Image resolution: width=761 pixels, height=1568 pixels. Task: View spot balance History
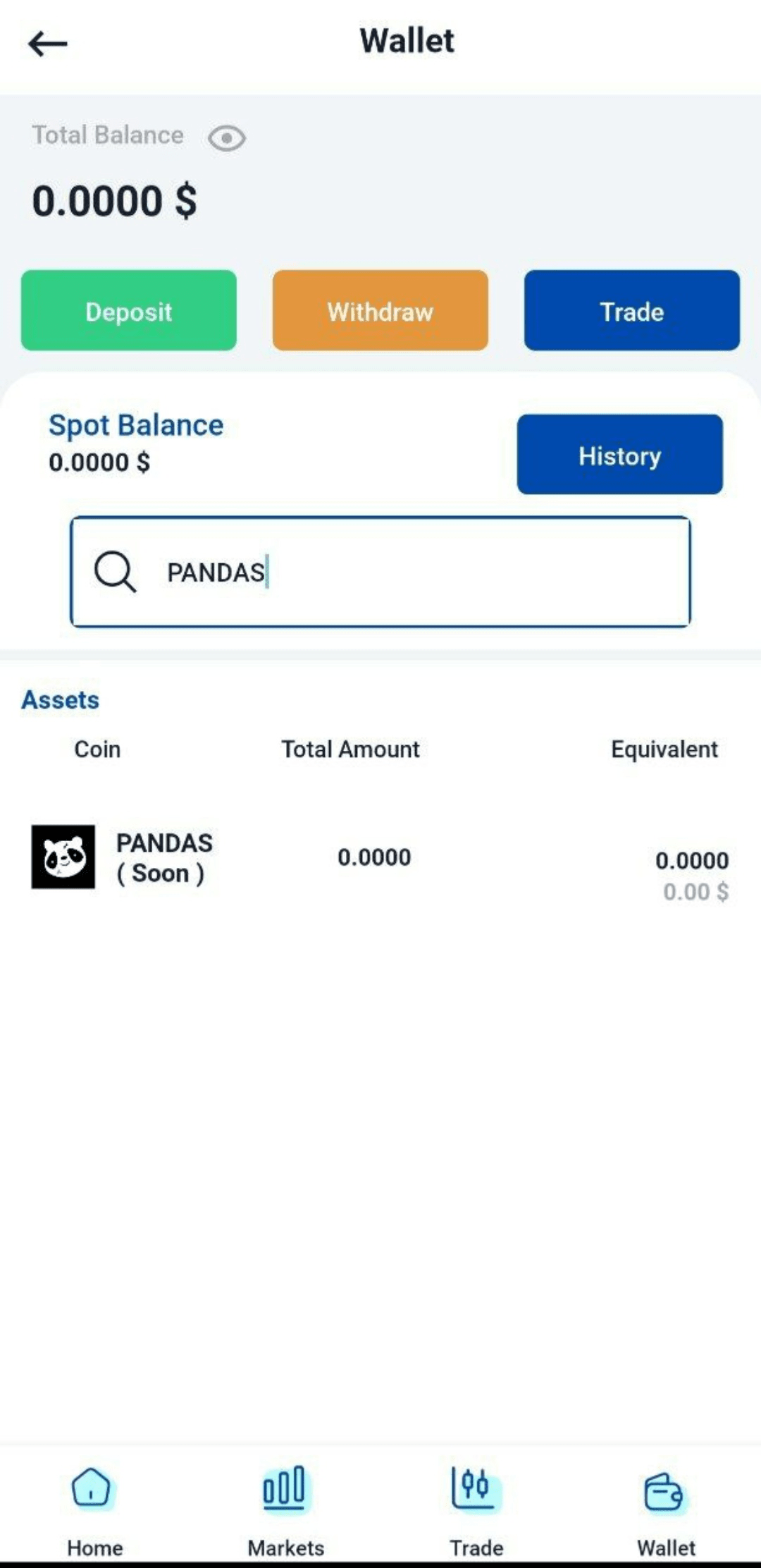coord(619,455)
